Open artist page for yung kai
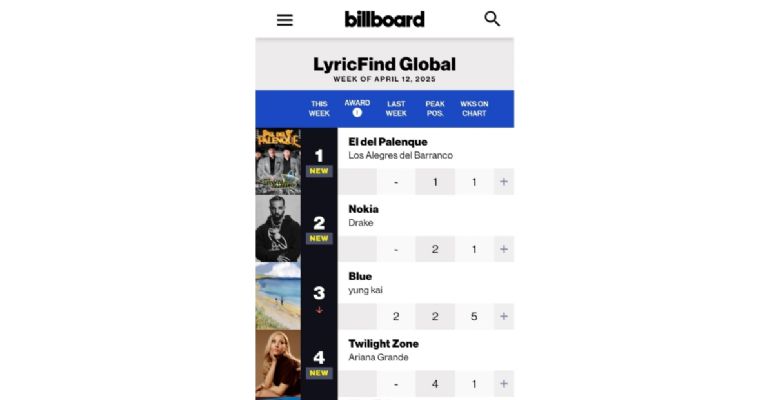Screen dimensions: 768x400 point(365,290)
